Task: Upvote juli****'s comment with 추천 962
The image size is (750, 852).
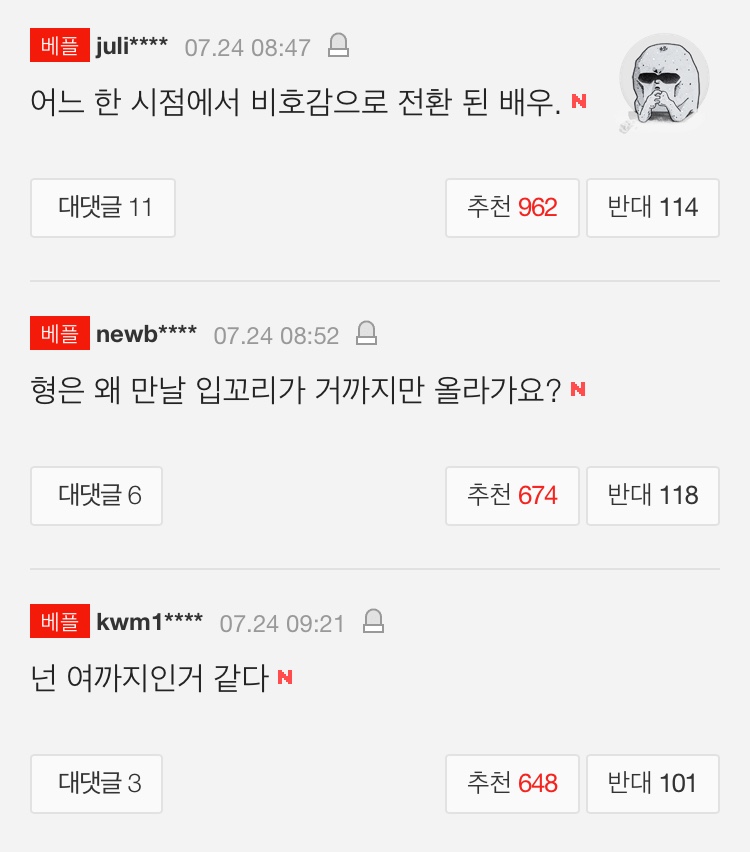Action: coord(512,208)
